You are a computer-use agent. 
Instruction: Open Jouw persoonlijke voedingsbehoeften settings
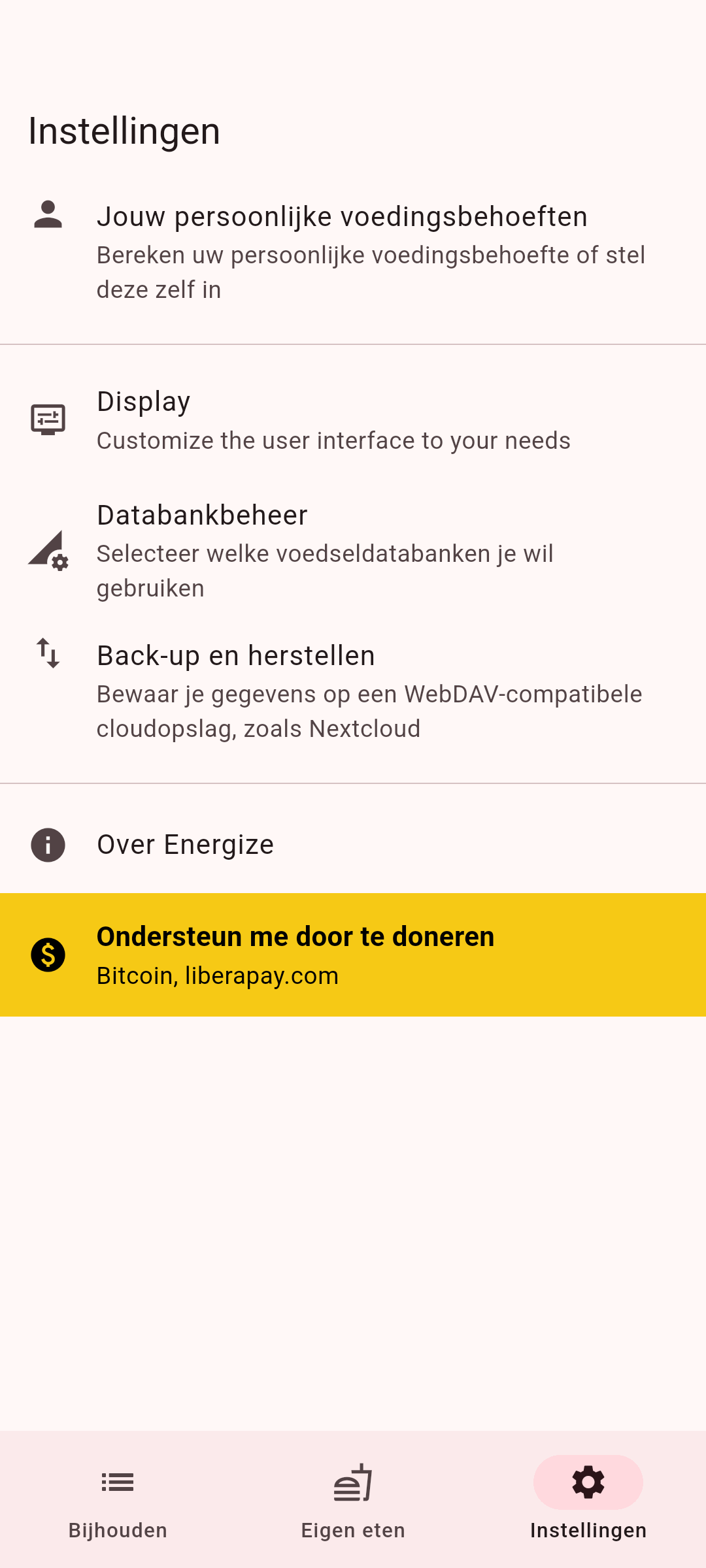[353, 252]
